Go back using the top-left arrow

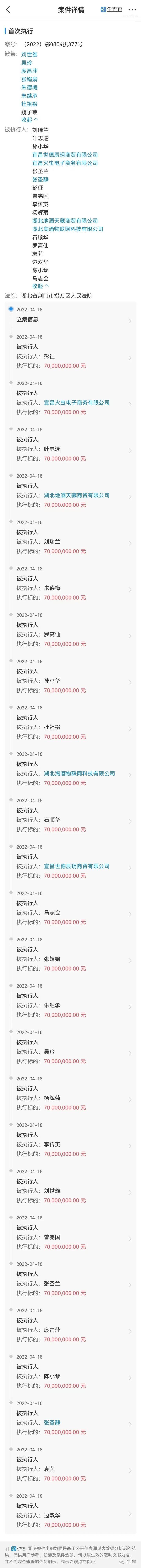[x=8, y=10]
